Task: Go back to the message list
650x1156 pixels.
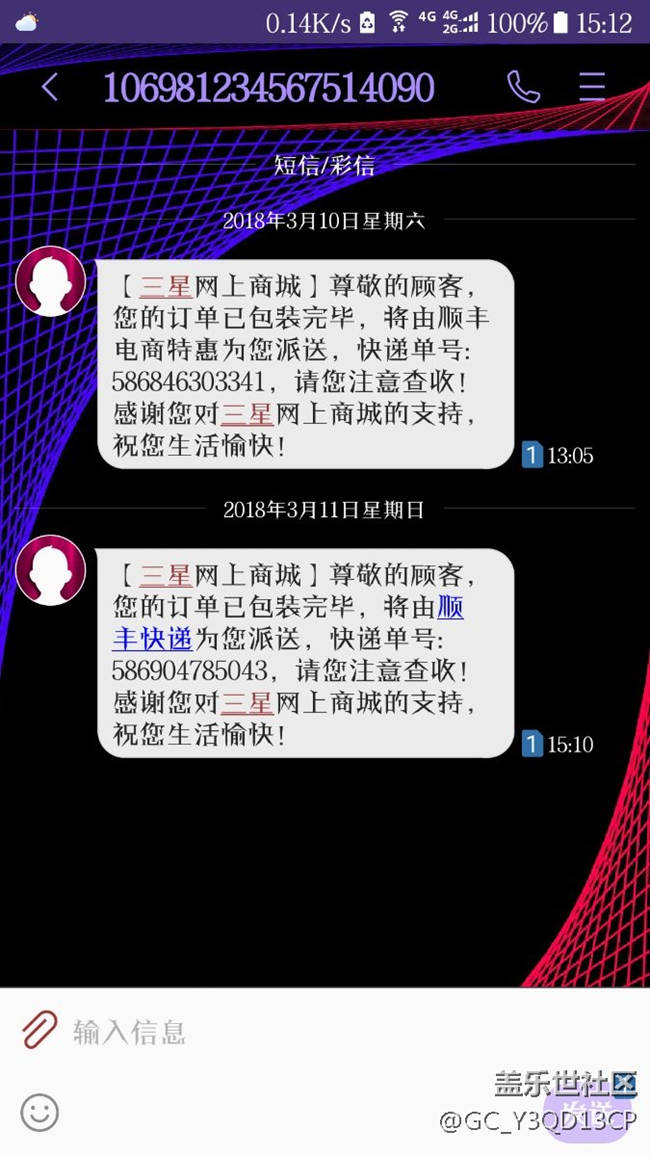Action: click(x=49, y=88)
